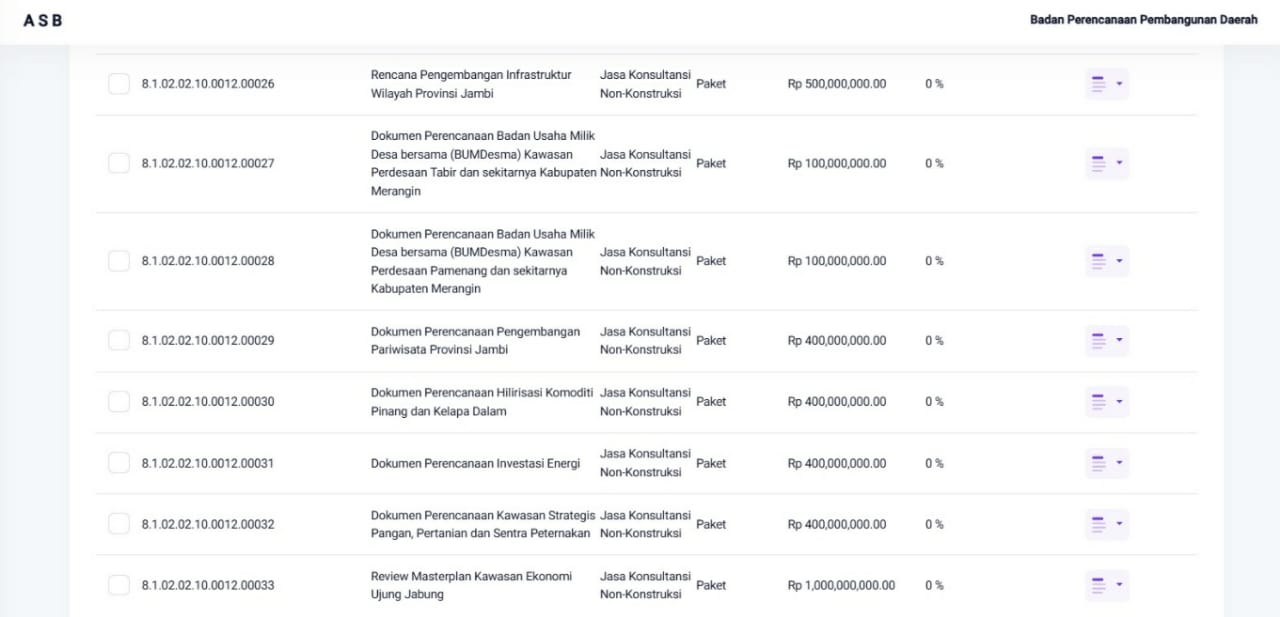Select checkbox of item ending 00027
The height and width of the screenshot is (617, 1280).
pos(119,163)
